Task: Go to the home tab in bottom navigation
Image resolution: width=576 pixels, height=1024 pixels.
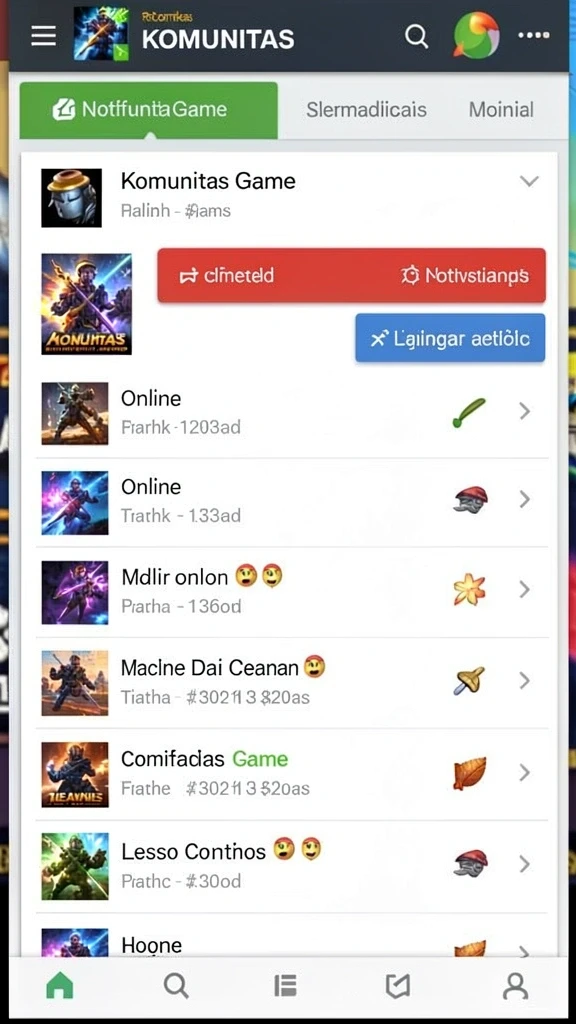Action: pos(59,985)
